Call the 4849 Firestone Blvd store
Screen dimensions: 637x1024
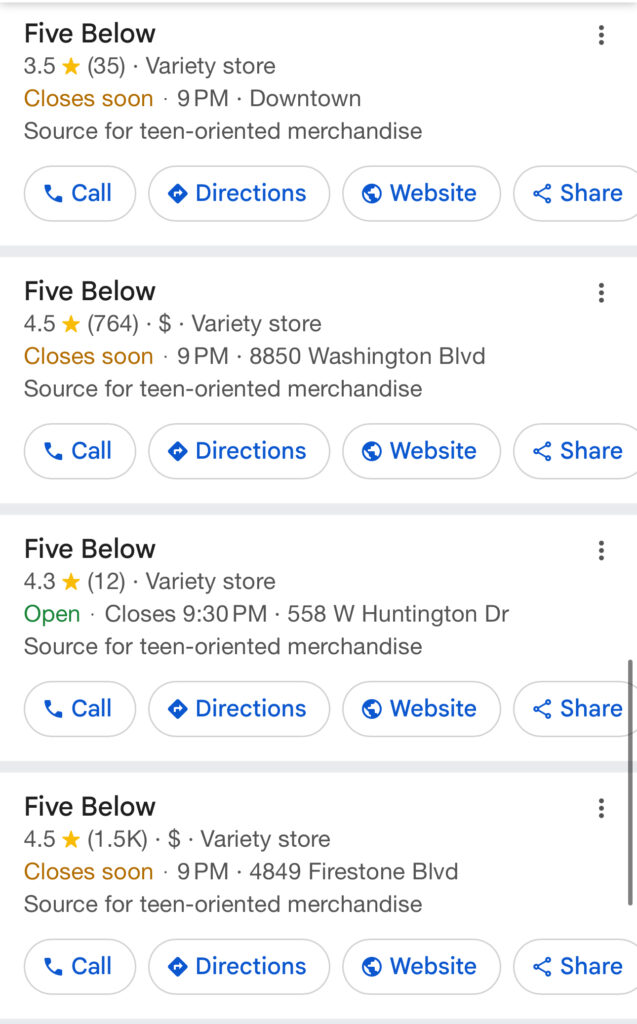79,966
